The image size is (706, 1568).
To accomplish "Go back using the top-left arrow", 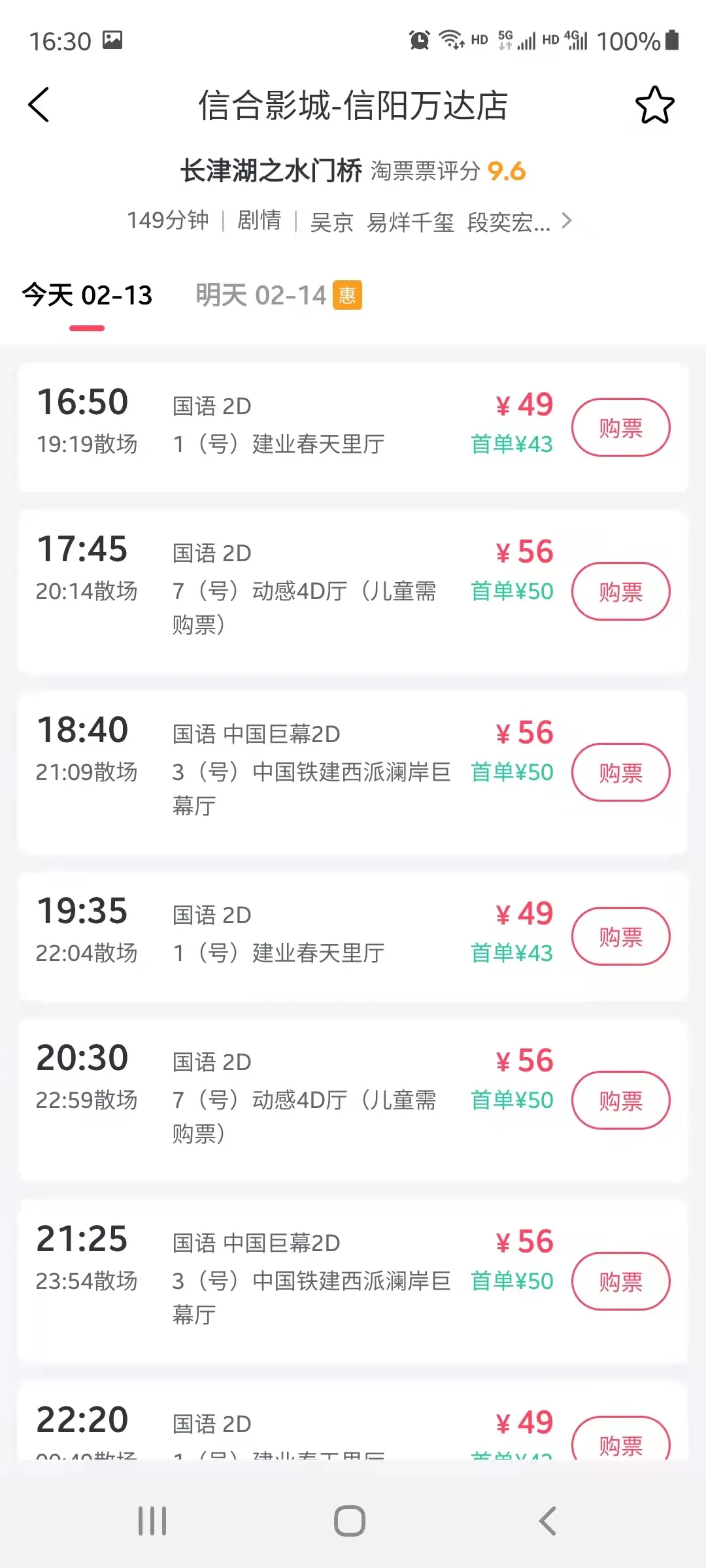I will (x=39, y=105).
